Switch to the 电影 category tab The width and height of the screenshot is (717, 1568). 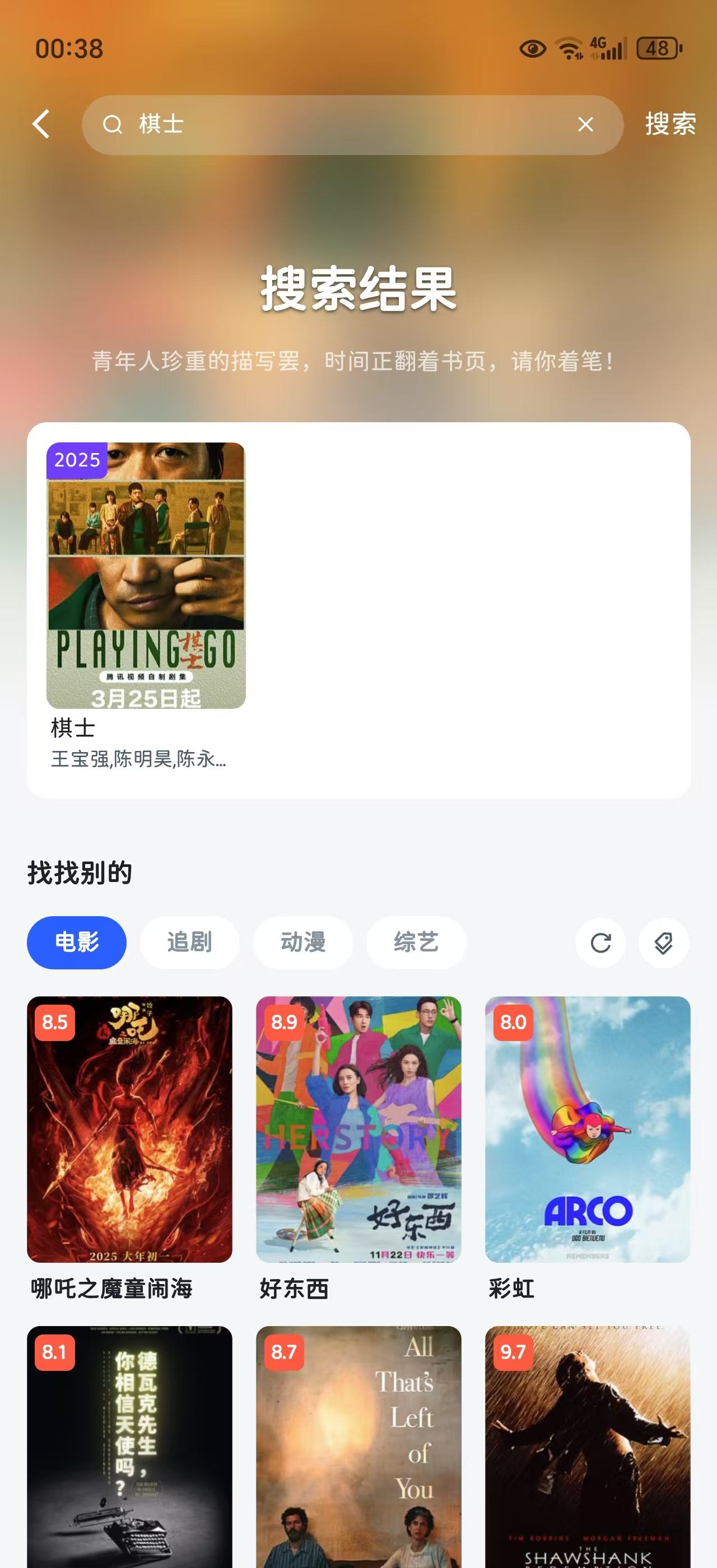pos(76,942)
